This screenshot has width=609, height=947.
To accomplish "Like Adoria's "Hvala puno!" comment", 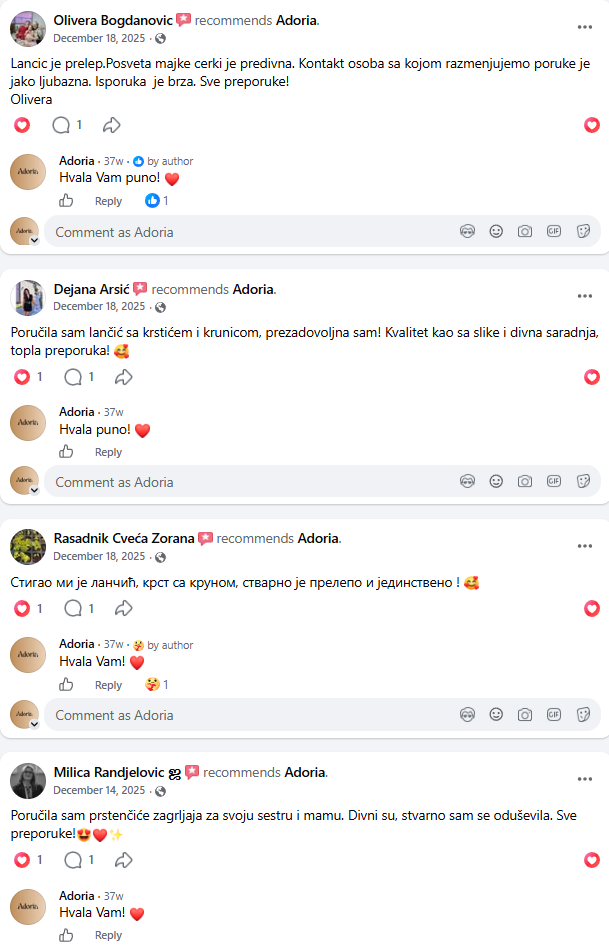I will coord(66,452).
